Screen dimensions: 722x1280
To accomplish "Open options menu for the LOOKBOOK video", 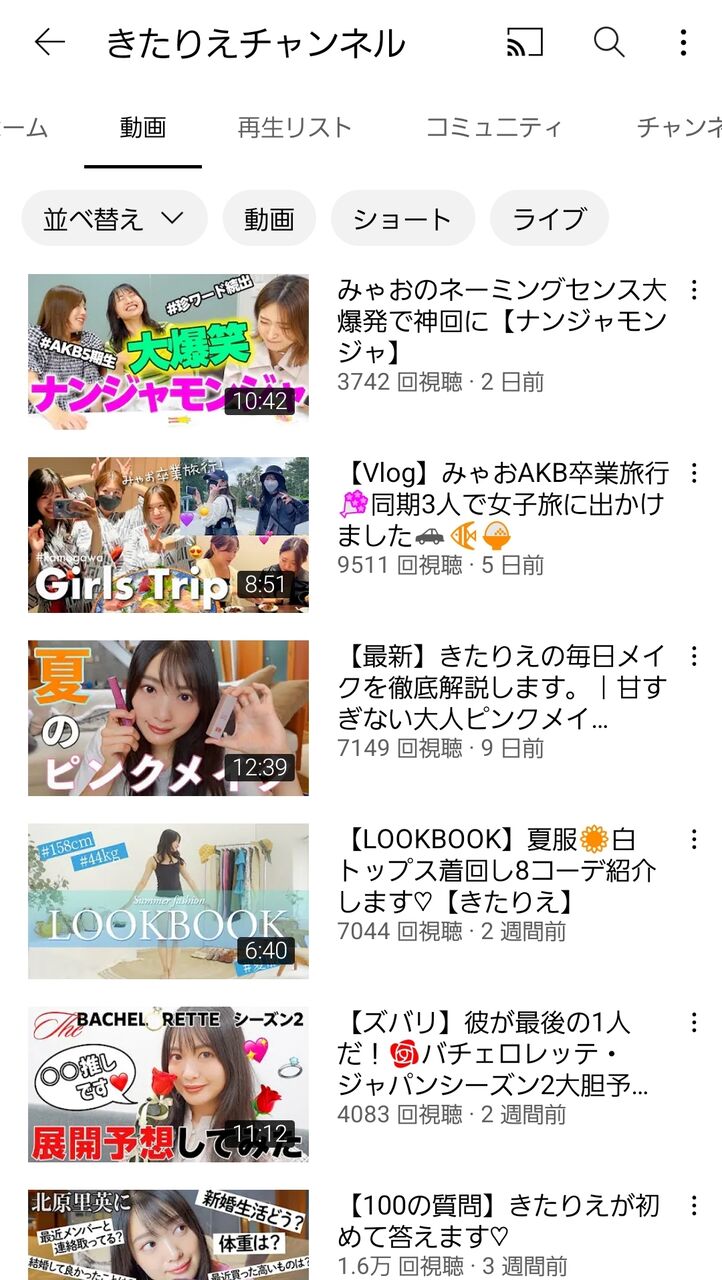I will (693, 839).
